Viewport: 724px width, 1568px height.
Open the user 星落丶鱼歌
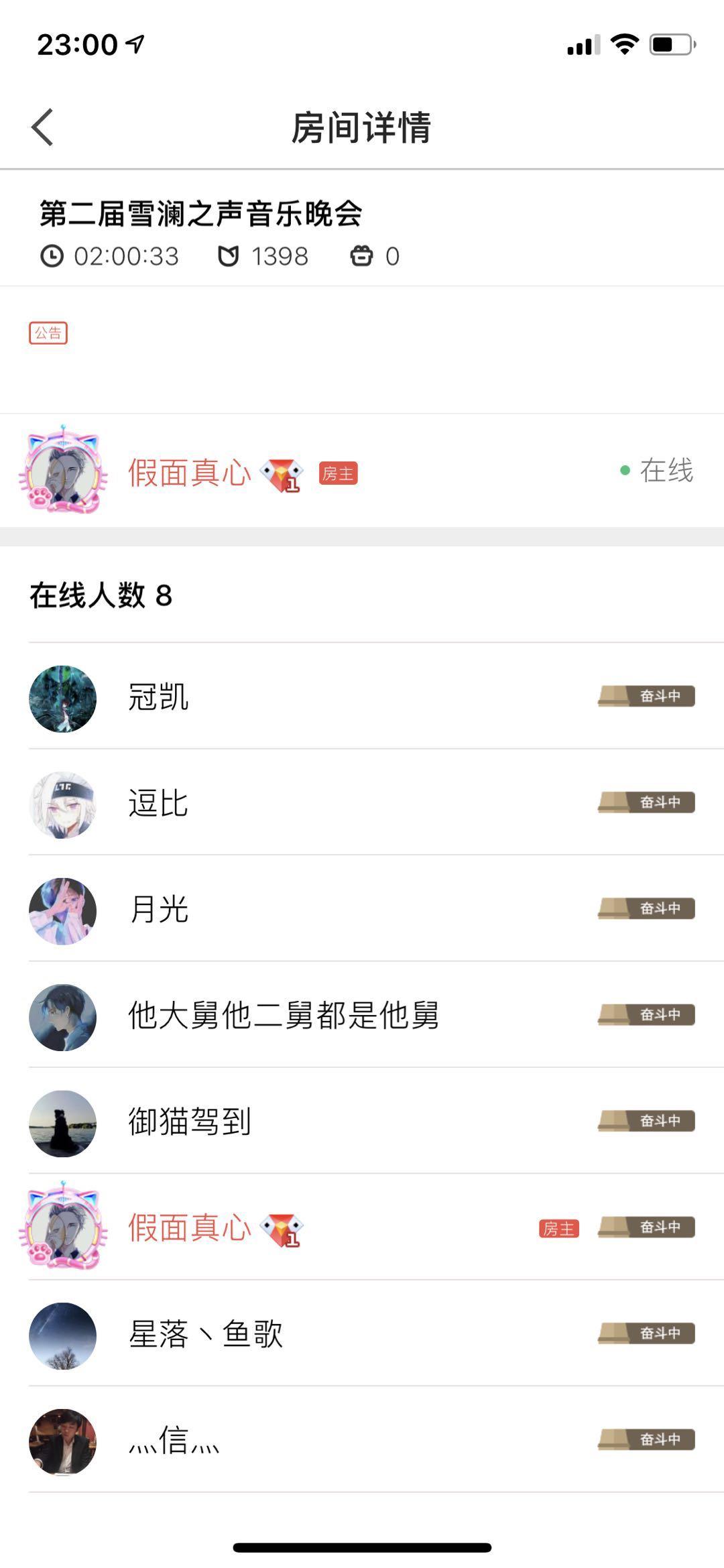[205, 1334]
